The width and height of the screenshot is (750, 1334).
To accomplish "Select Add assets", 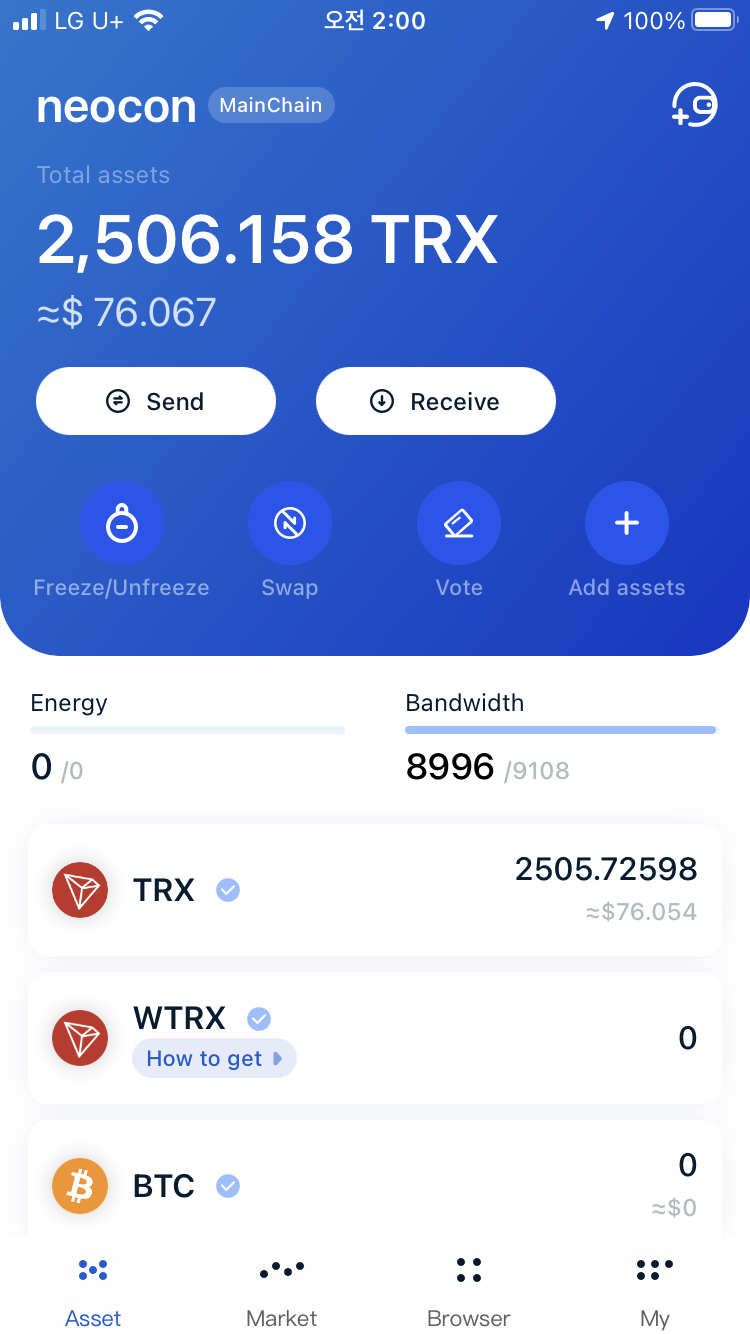I will pos(627,524).
